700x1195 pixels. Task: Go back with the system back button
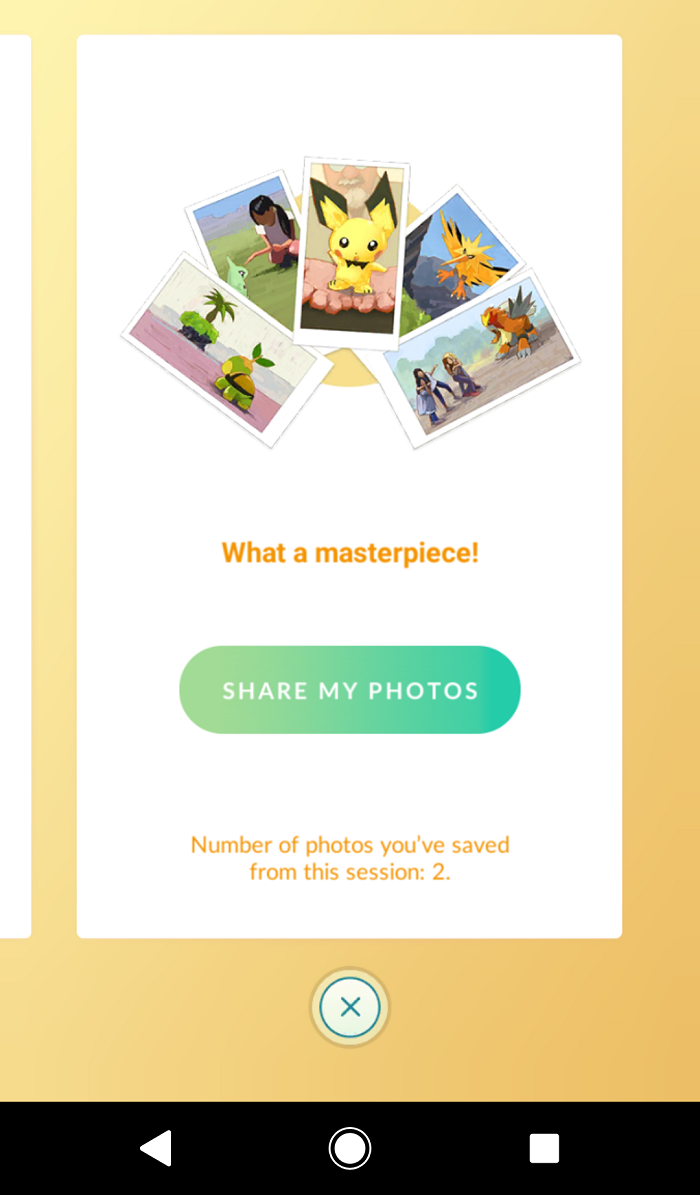(x=157, y=1148)
